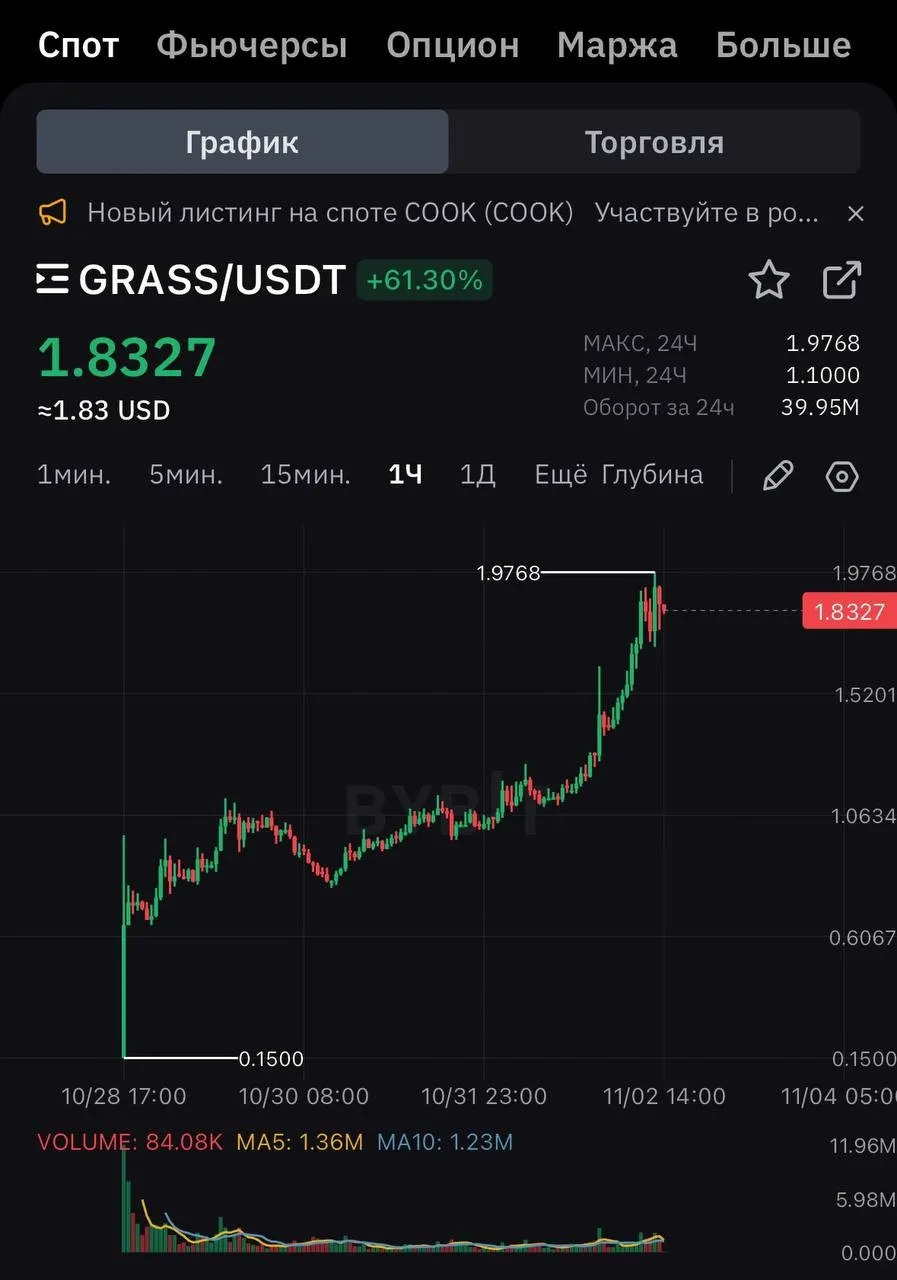897x1280 pixels.
Task: Switch chart to 15мин. interval
Action: pos(305,475)
